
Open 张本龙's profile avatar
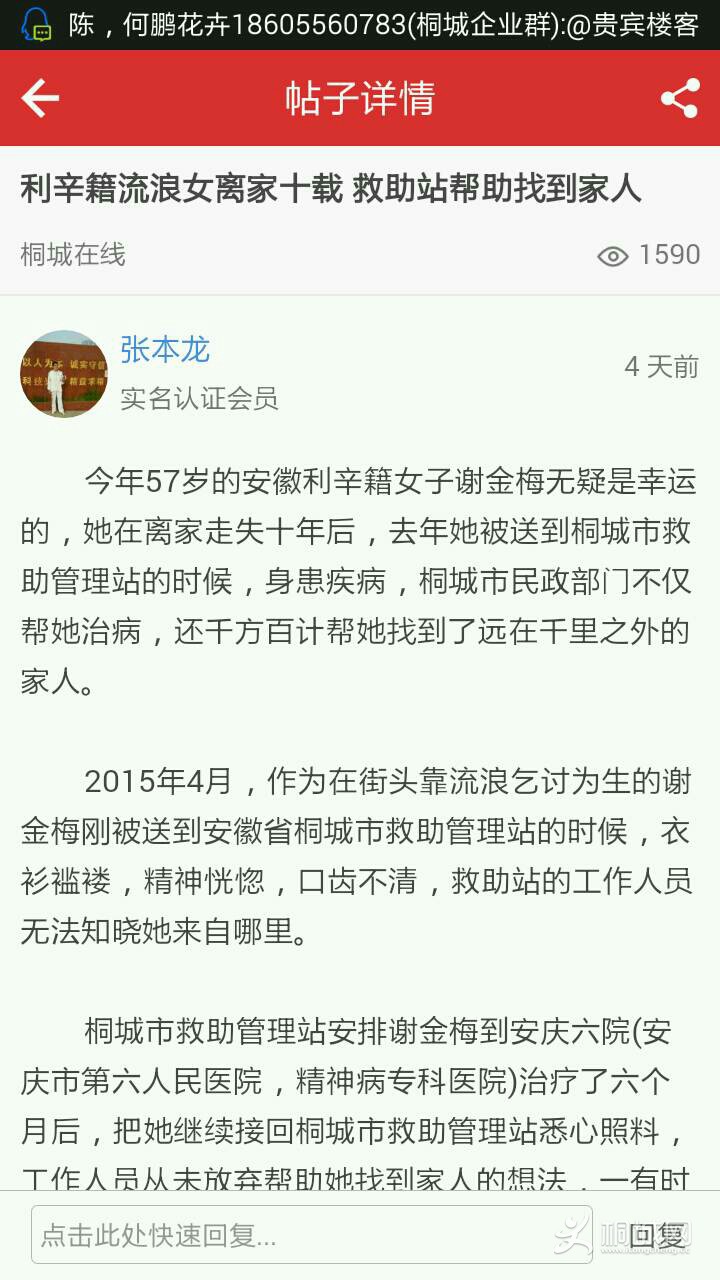(64, 373)
